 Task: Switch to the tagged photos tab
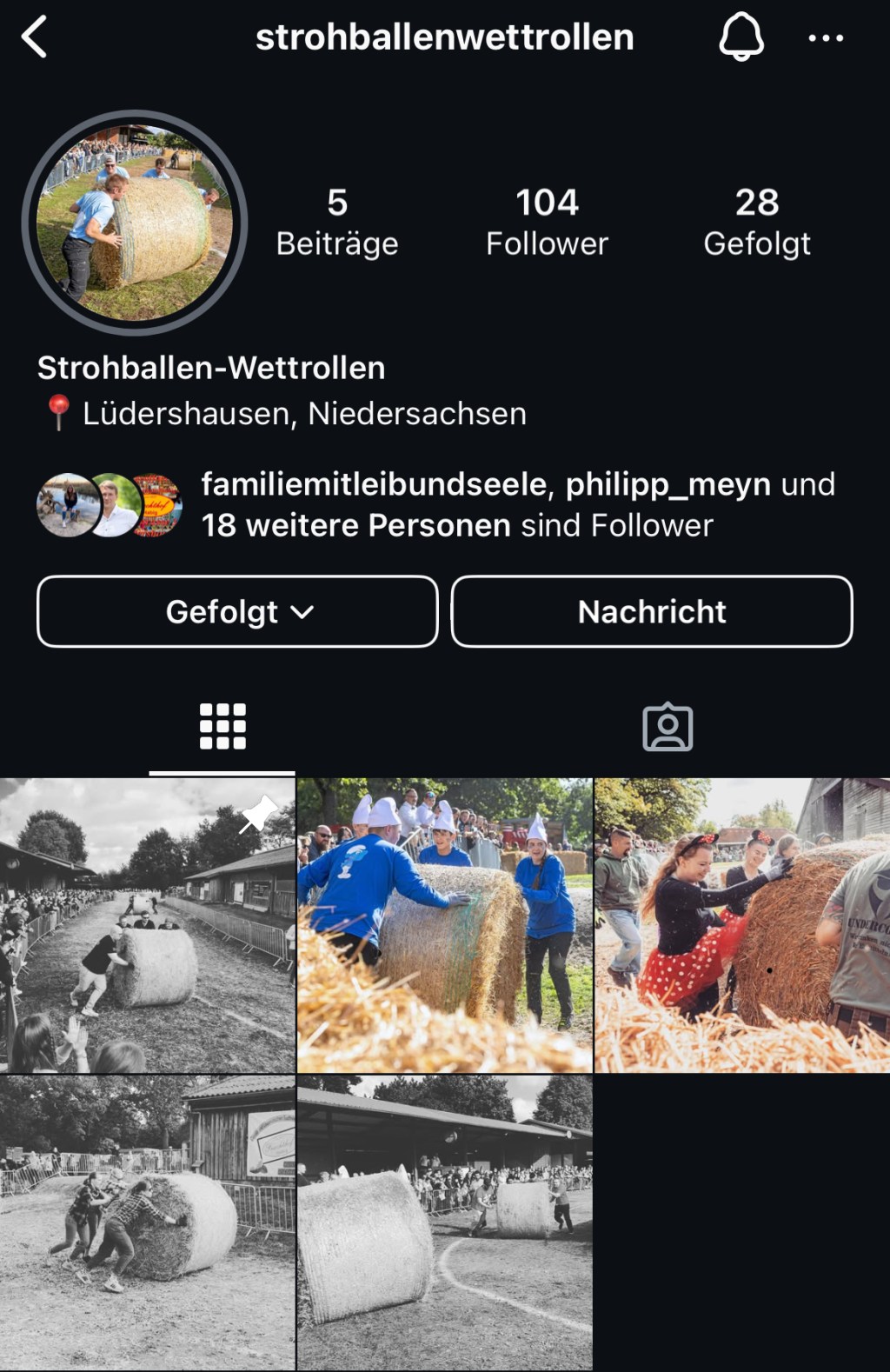[667, 727]
